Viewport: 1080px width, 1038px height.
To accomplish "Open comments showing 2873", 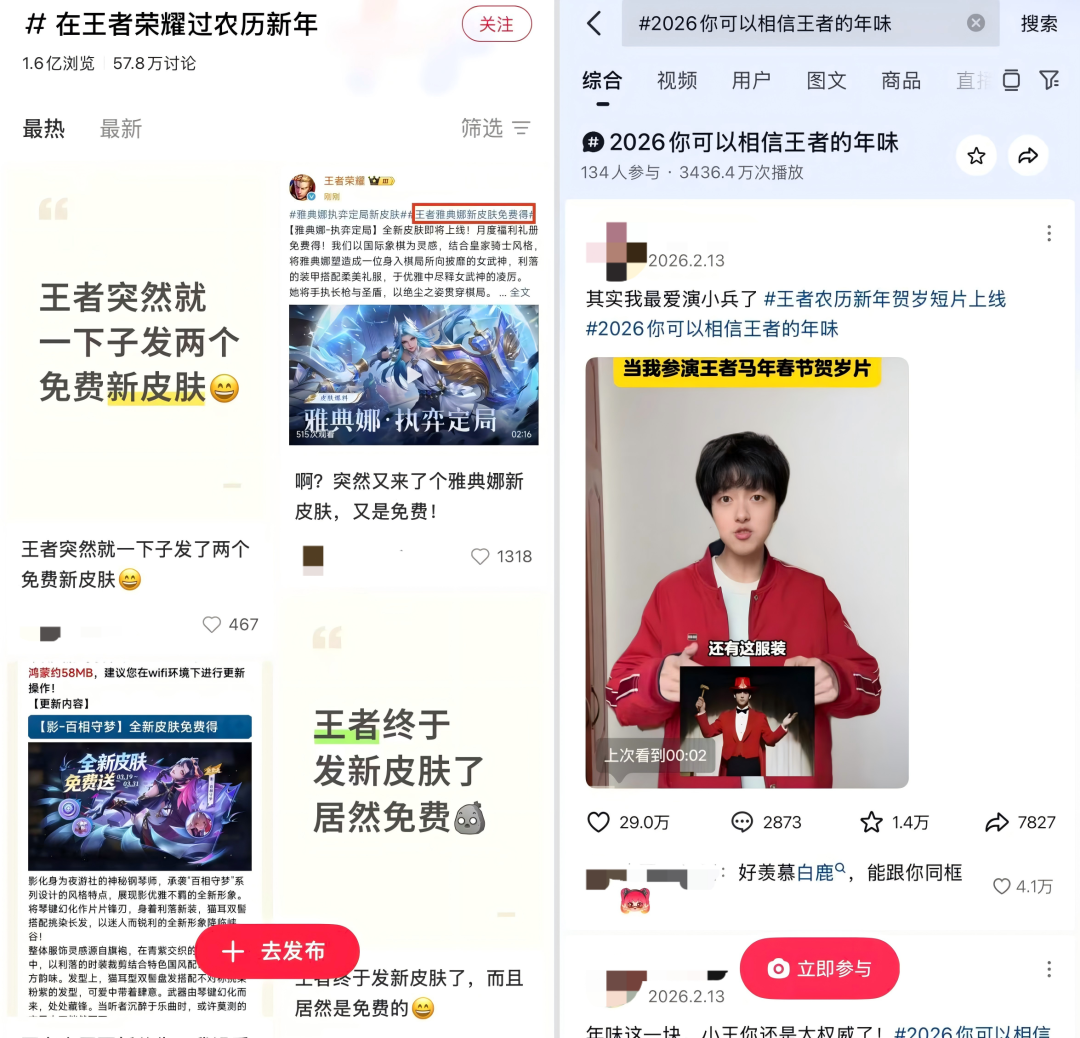I will (742, 822).
